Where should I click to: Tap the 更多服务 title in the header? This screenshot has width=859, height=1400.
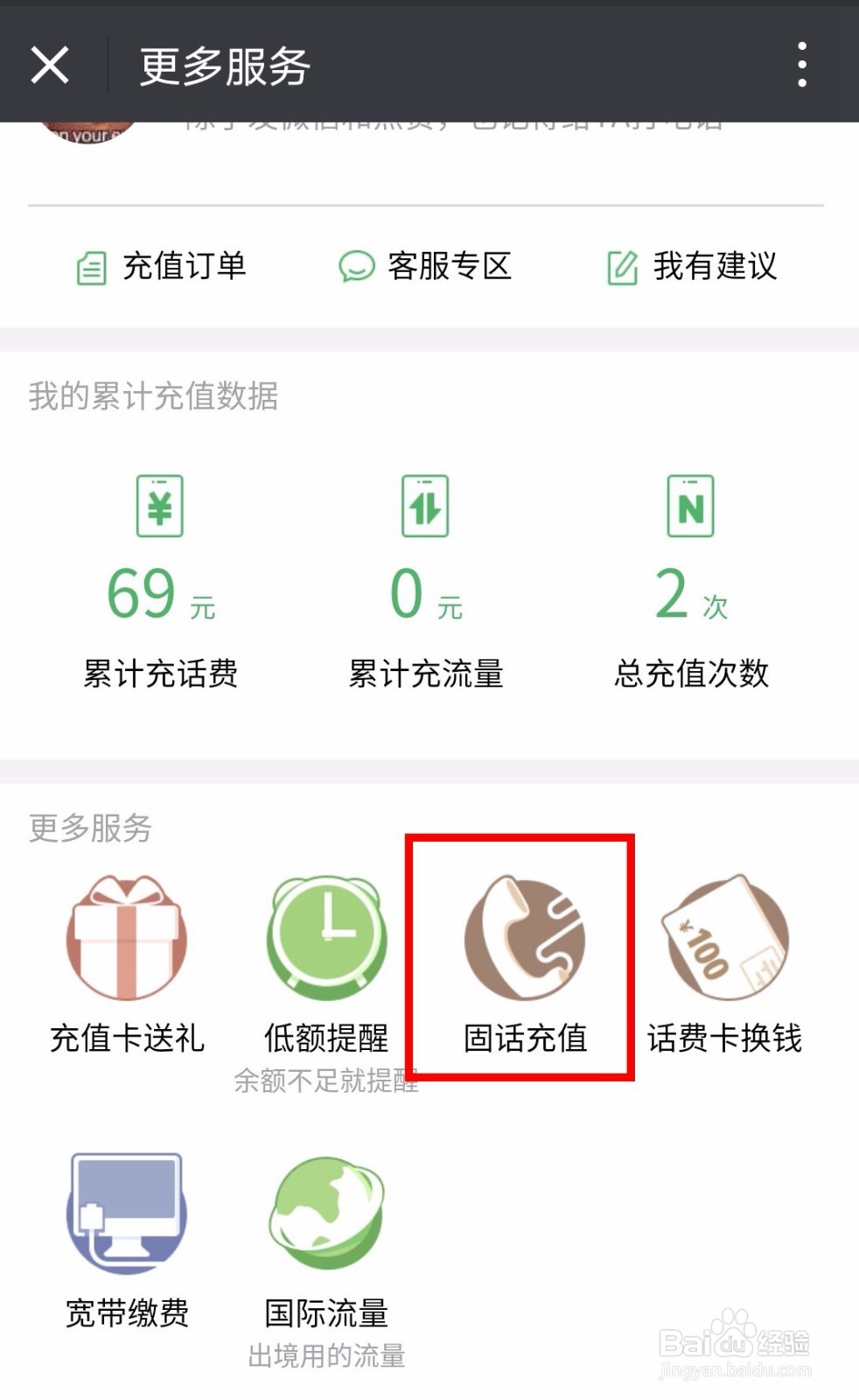tap(224, 65)
